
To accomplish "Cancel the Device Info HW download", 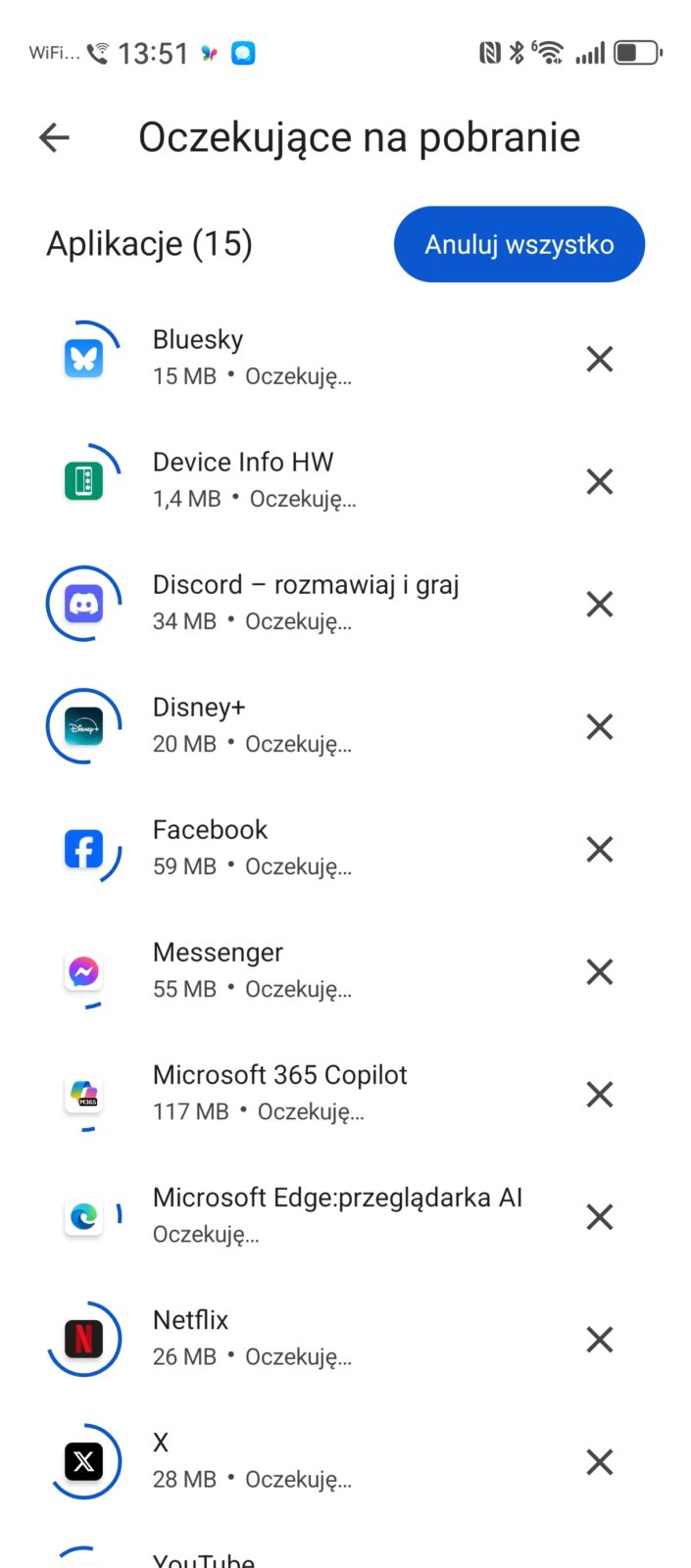I will pyautogui.click(x=599, y=481).
